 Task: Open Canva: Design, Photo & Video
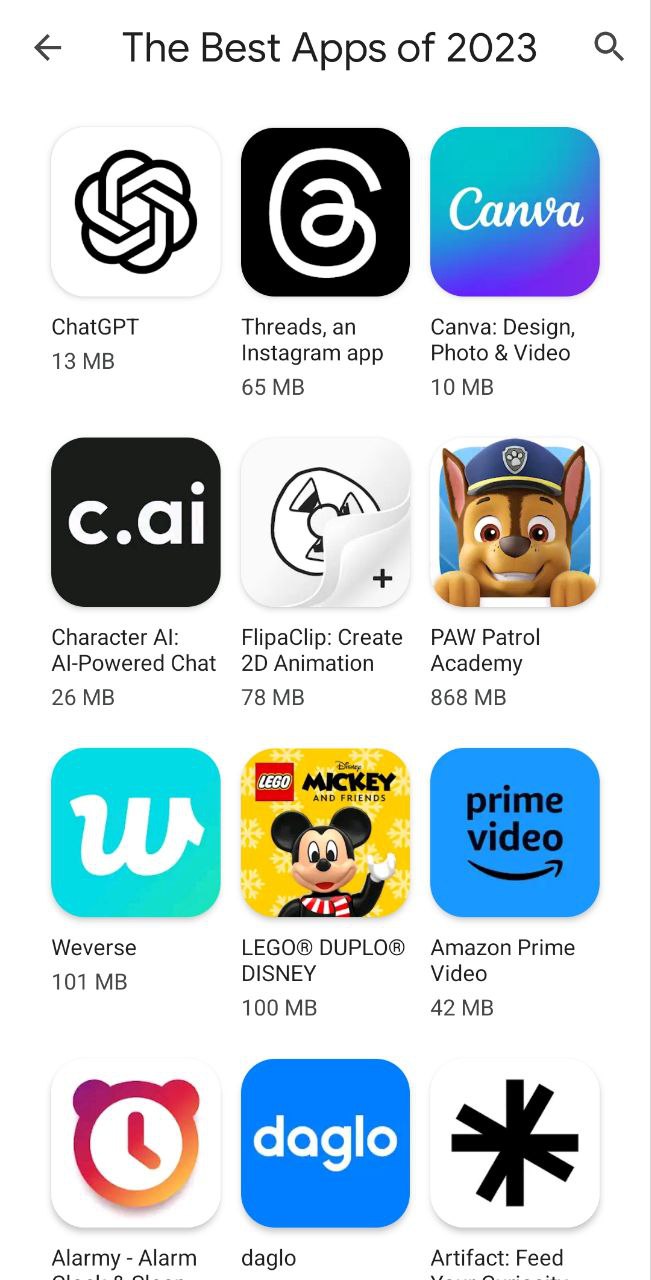click(x=514, y=212)
